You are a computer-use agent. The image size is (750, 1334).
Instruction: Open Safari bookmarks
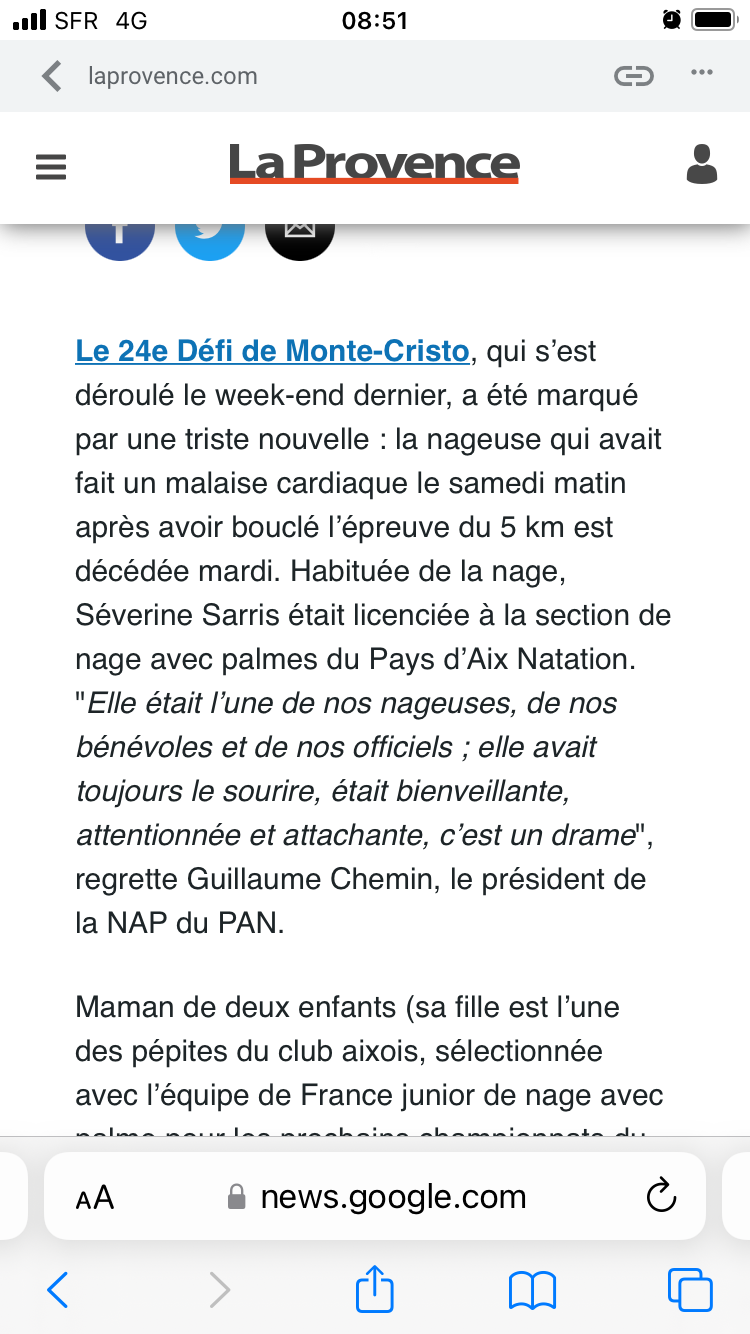coord(532,1291)
